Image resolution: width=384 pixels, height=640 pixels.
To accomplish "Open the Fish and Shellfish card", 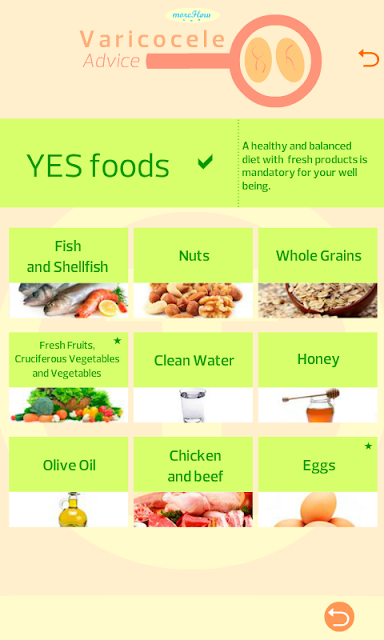I will click(x=69, y=273).
